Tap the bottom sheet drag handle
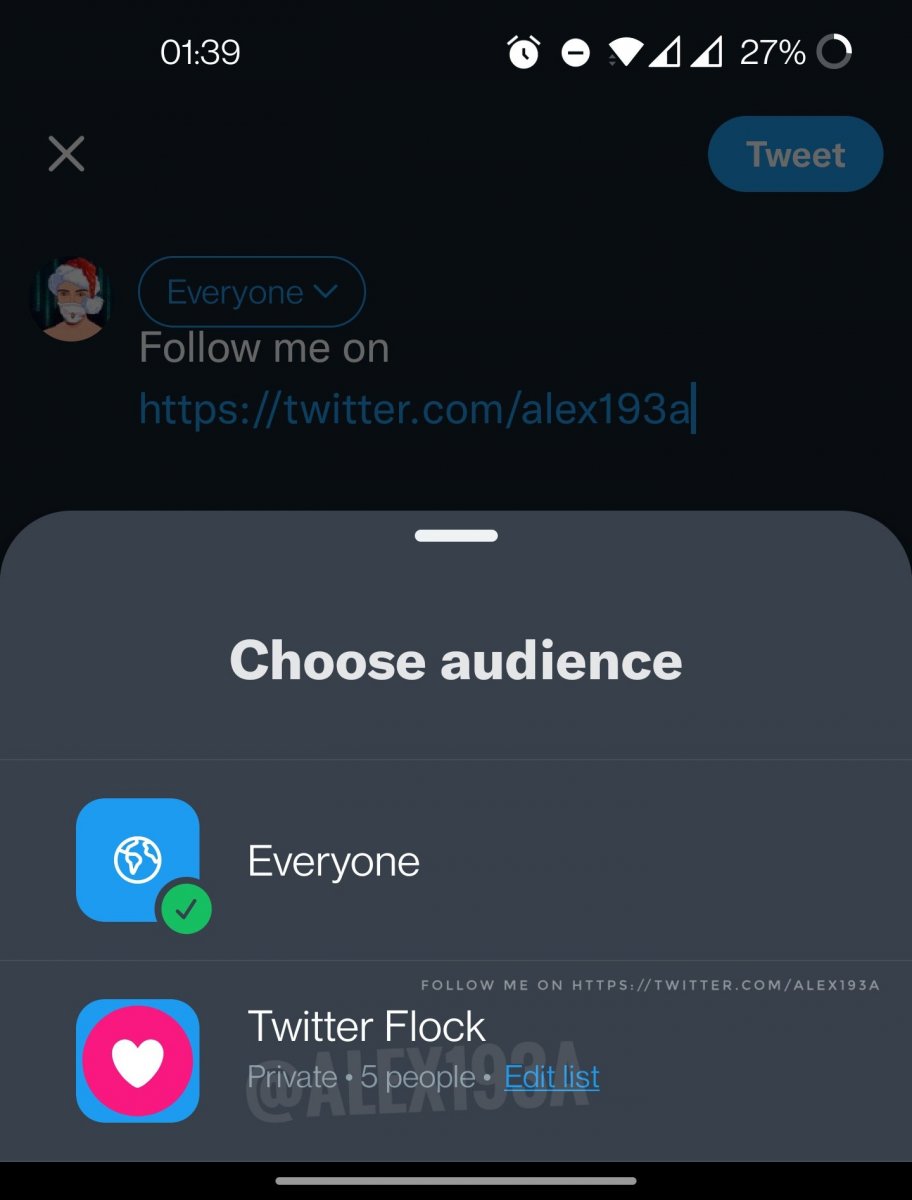Screen dimensions: 912x1200 point(456,536)
